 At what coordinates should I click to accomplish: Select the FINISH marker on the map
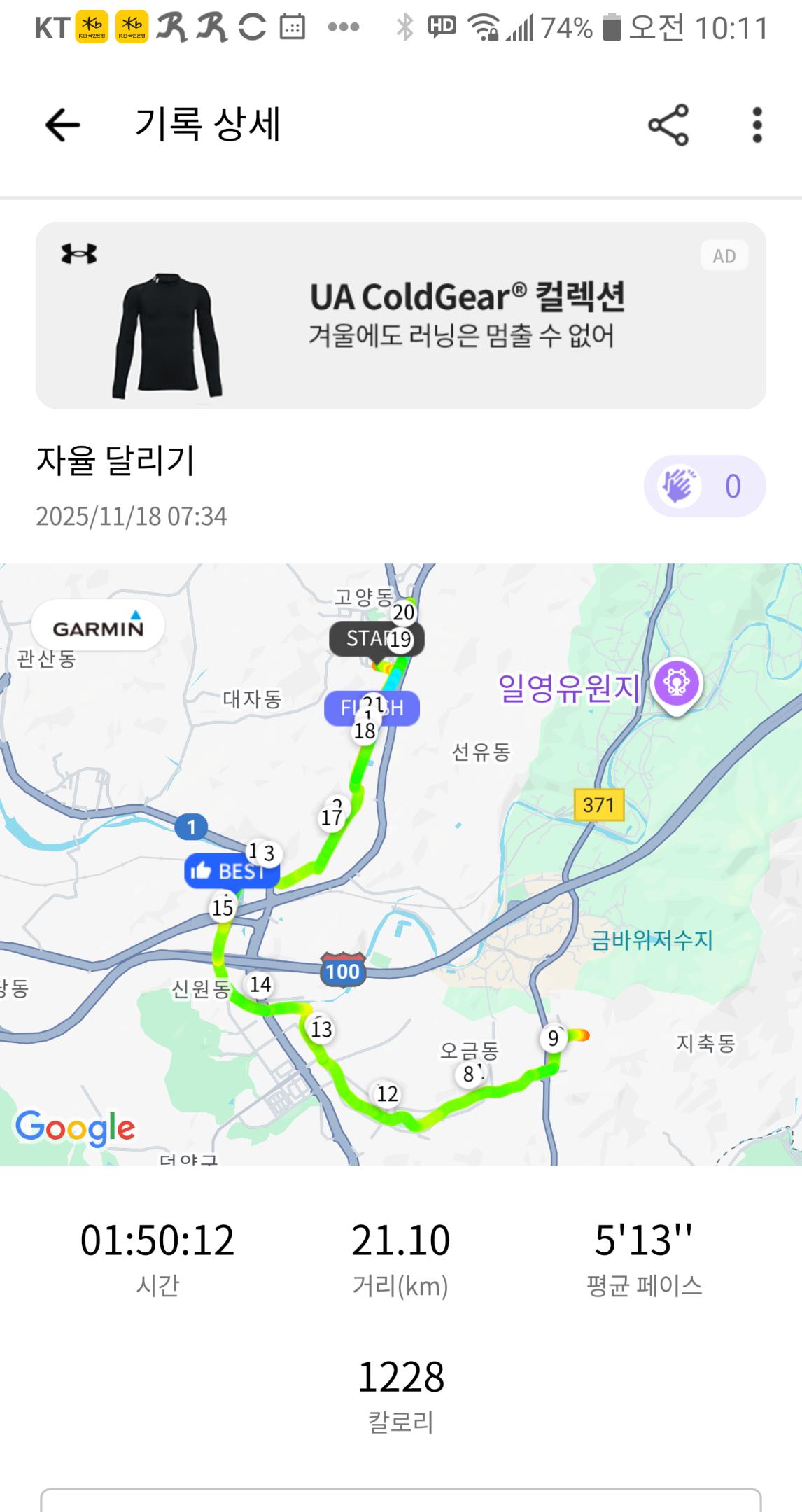click(x=372, y=708)
